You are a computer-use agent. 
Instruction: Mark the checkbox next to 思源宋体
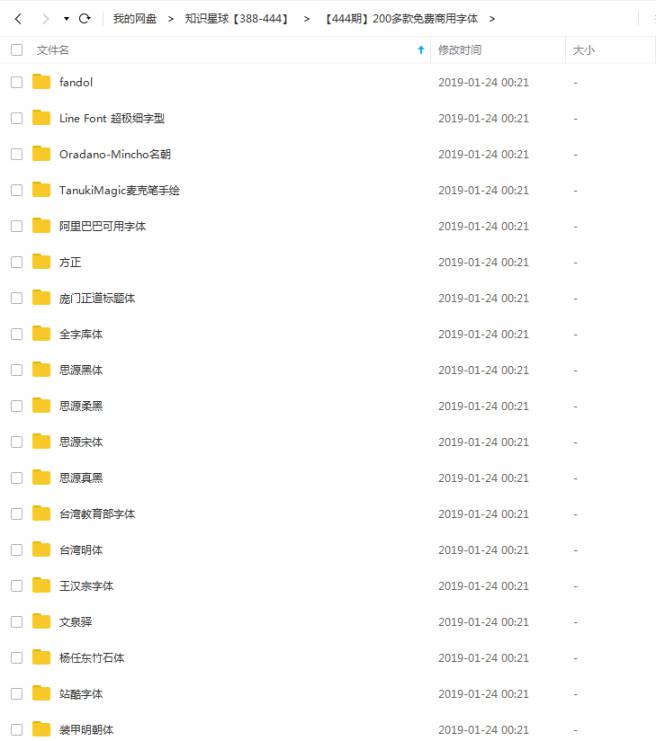16,442
